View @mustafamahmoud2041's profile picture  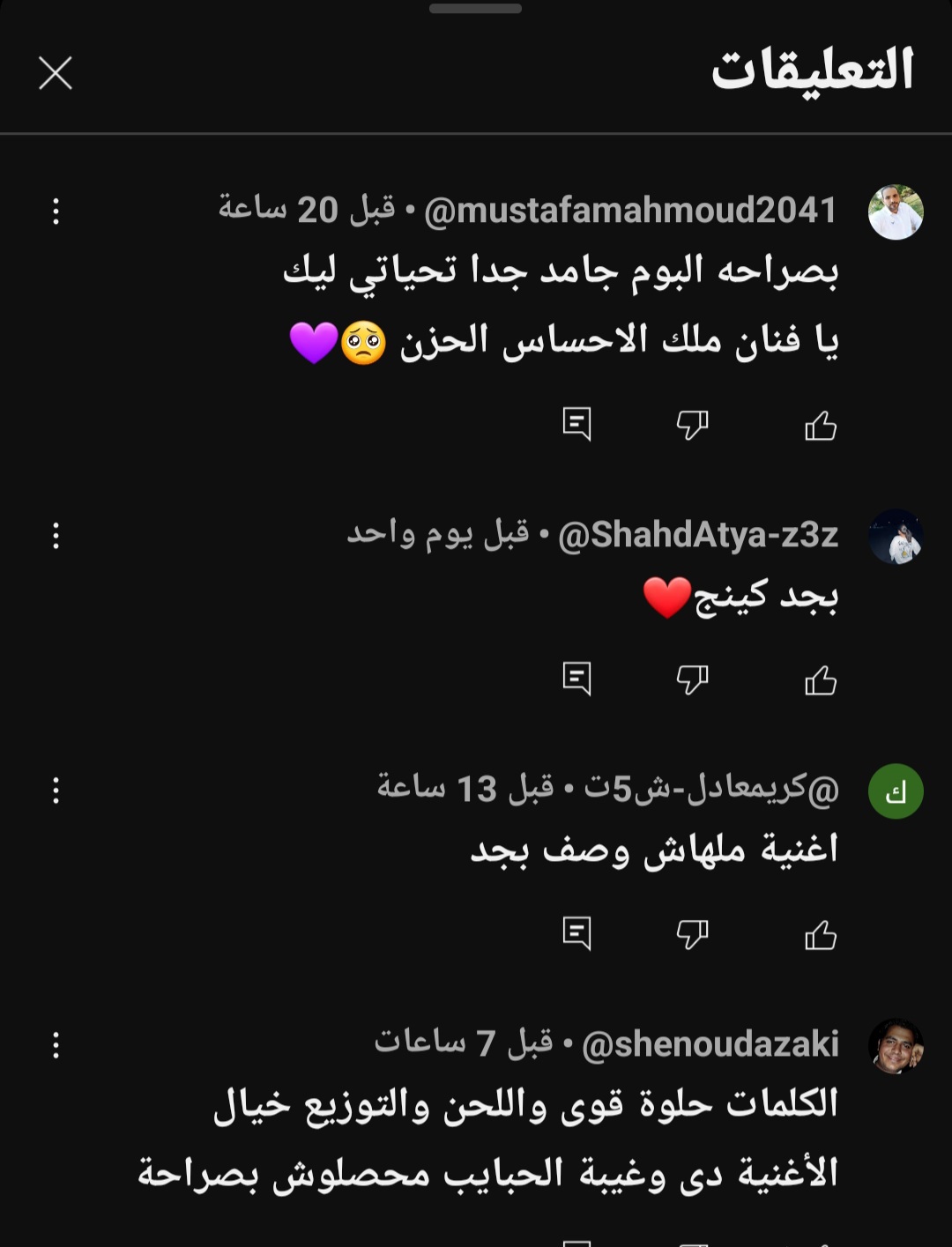(896, 212)
